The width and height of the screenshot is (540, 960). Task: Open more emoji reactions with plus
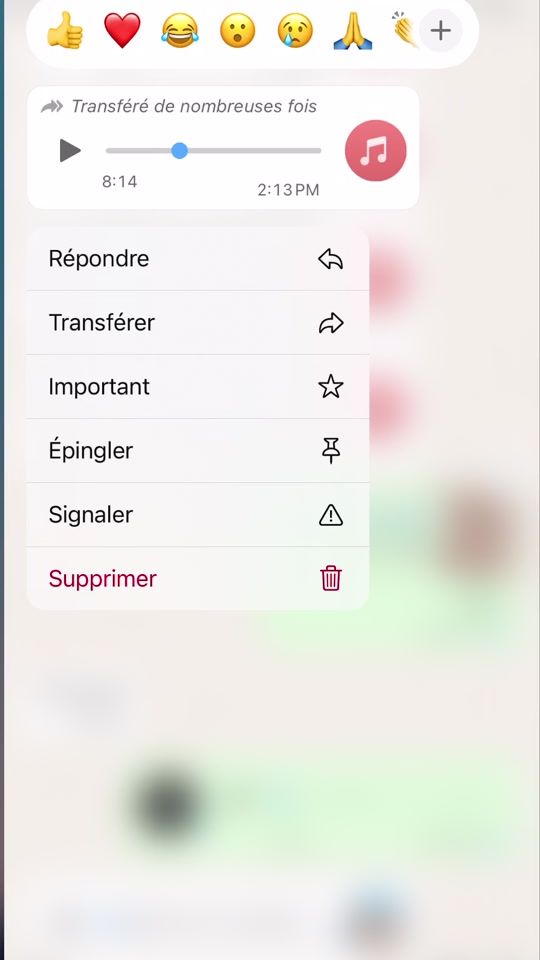(441, 30)
